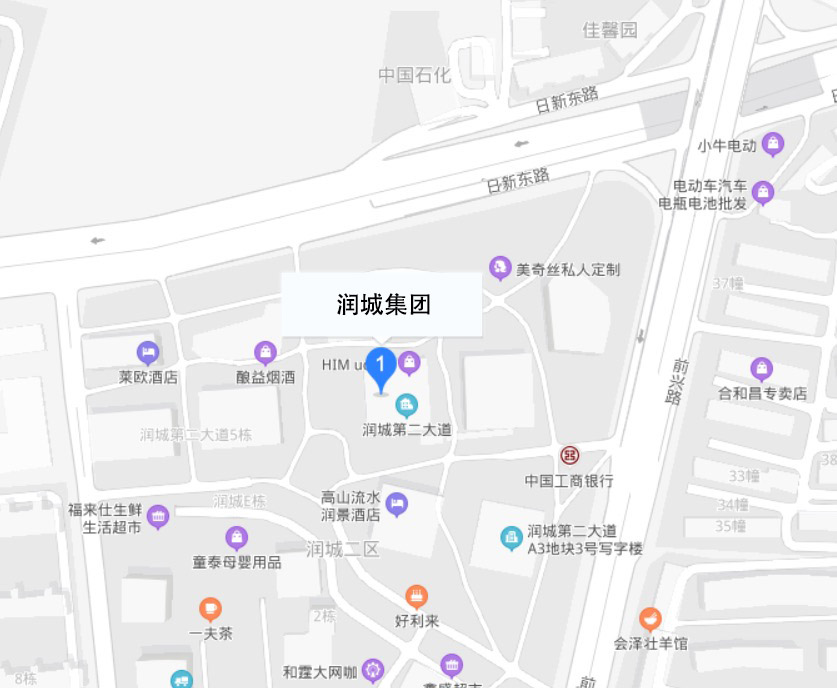The image size is (837, 688).
Task: Select the 酿益烟酒 shop marker
Action: click(x=265, y=352)
